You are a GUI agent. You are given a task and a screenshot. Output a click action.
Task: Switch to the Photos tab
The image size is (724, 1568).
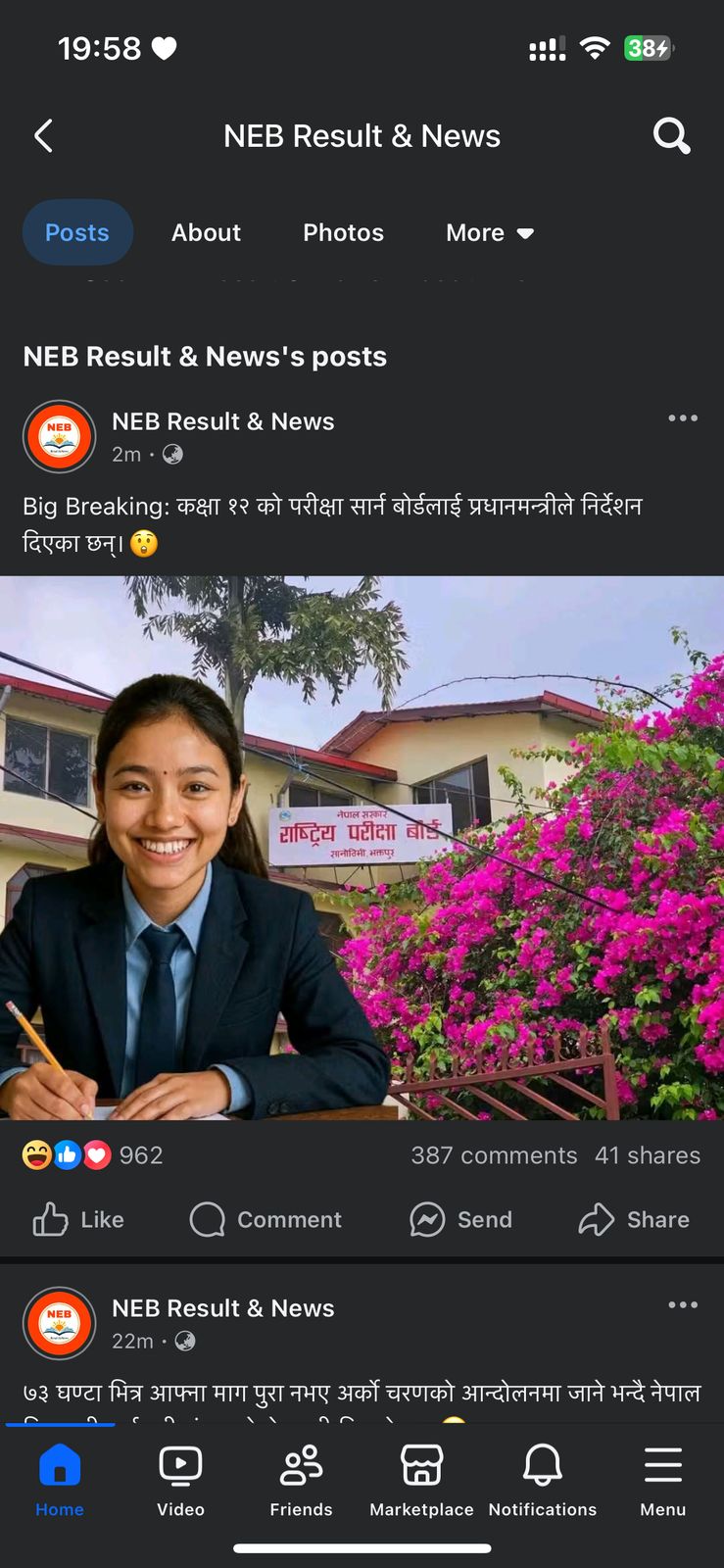343,232
